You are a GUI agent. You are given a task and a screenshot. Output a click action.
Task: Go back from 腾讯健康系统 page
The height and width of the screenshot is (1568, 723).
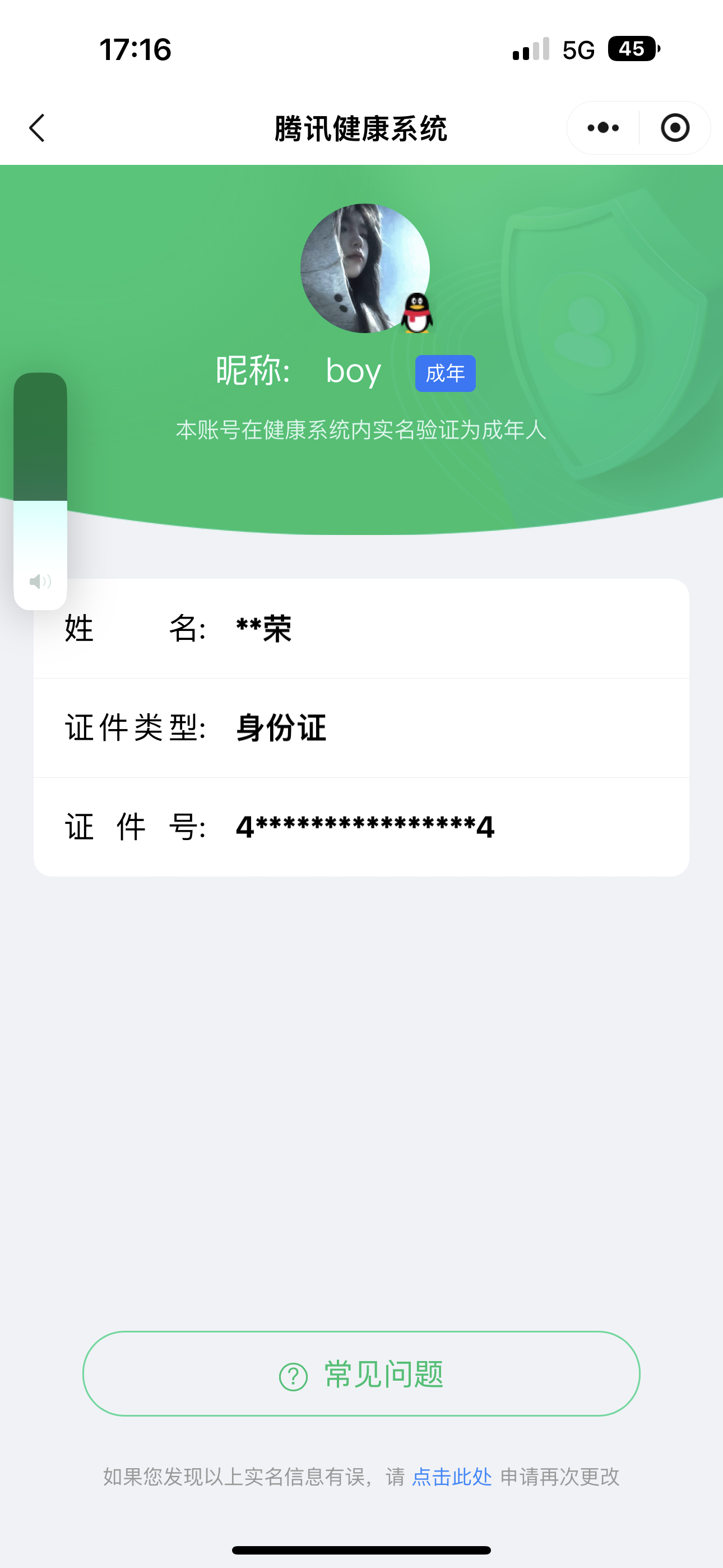tap(37, 128)
